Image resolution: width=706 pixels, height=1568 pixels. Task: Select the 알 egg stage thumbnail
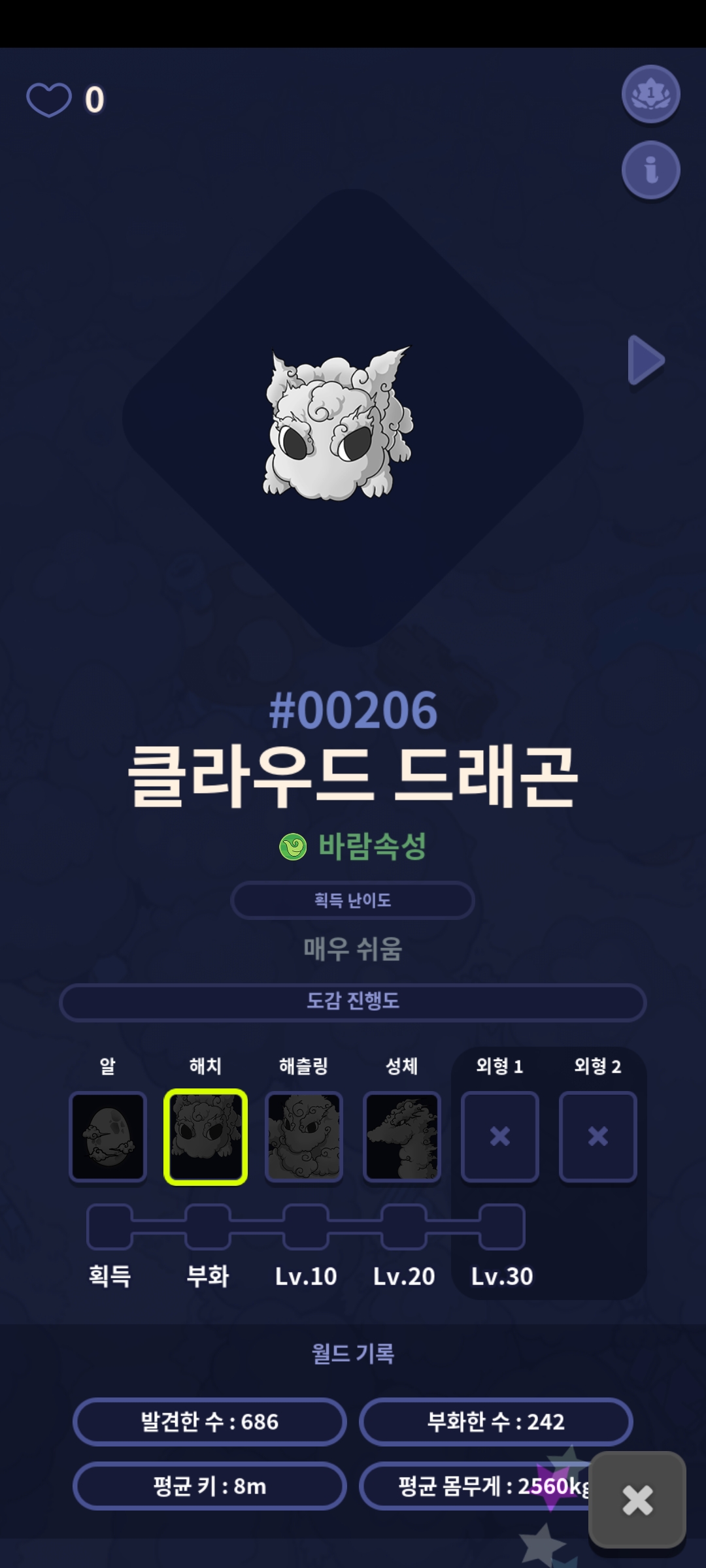pyautogui.click(x=108, y=1136)
